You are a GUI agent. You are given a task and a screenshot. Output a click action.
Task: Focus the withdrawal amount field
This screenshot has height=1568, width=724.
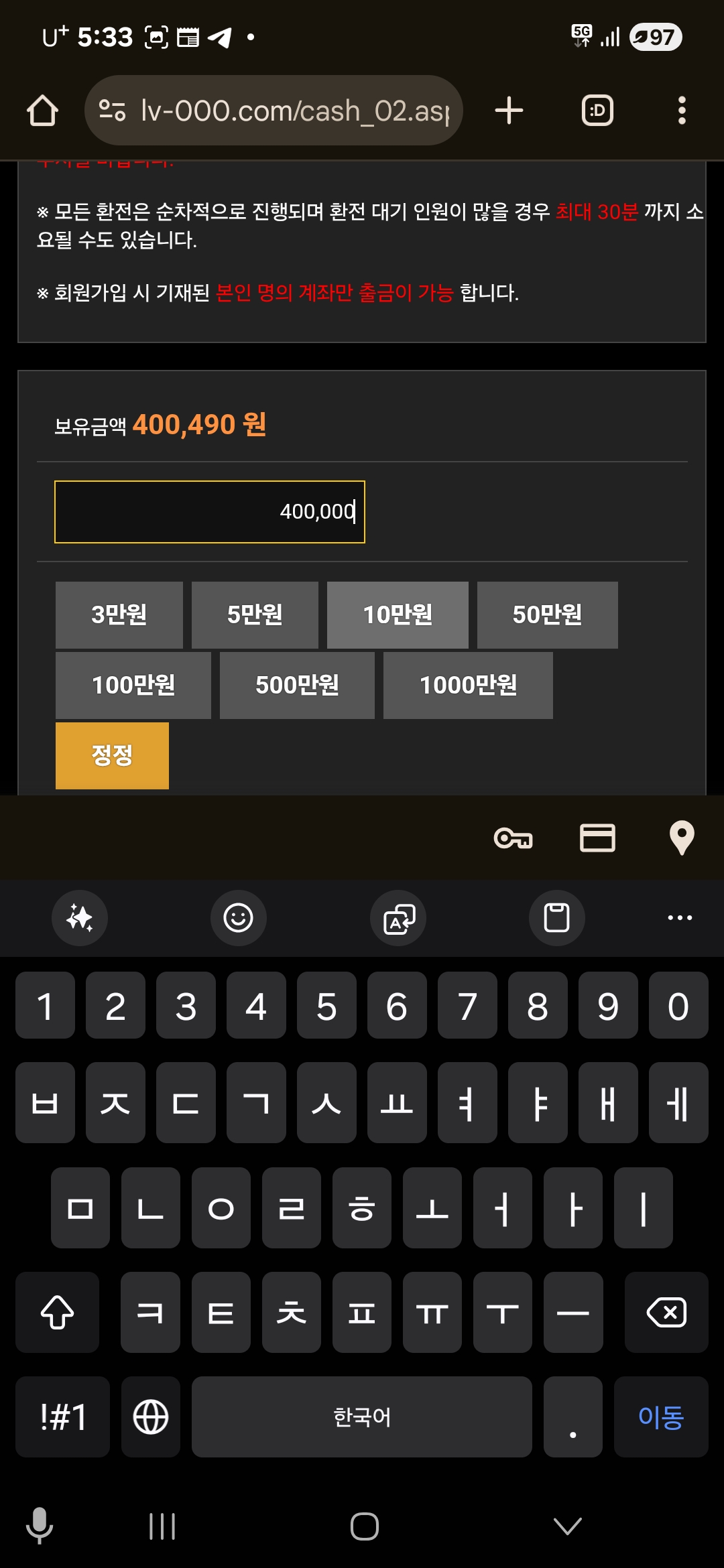click(x=210, y=512)
